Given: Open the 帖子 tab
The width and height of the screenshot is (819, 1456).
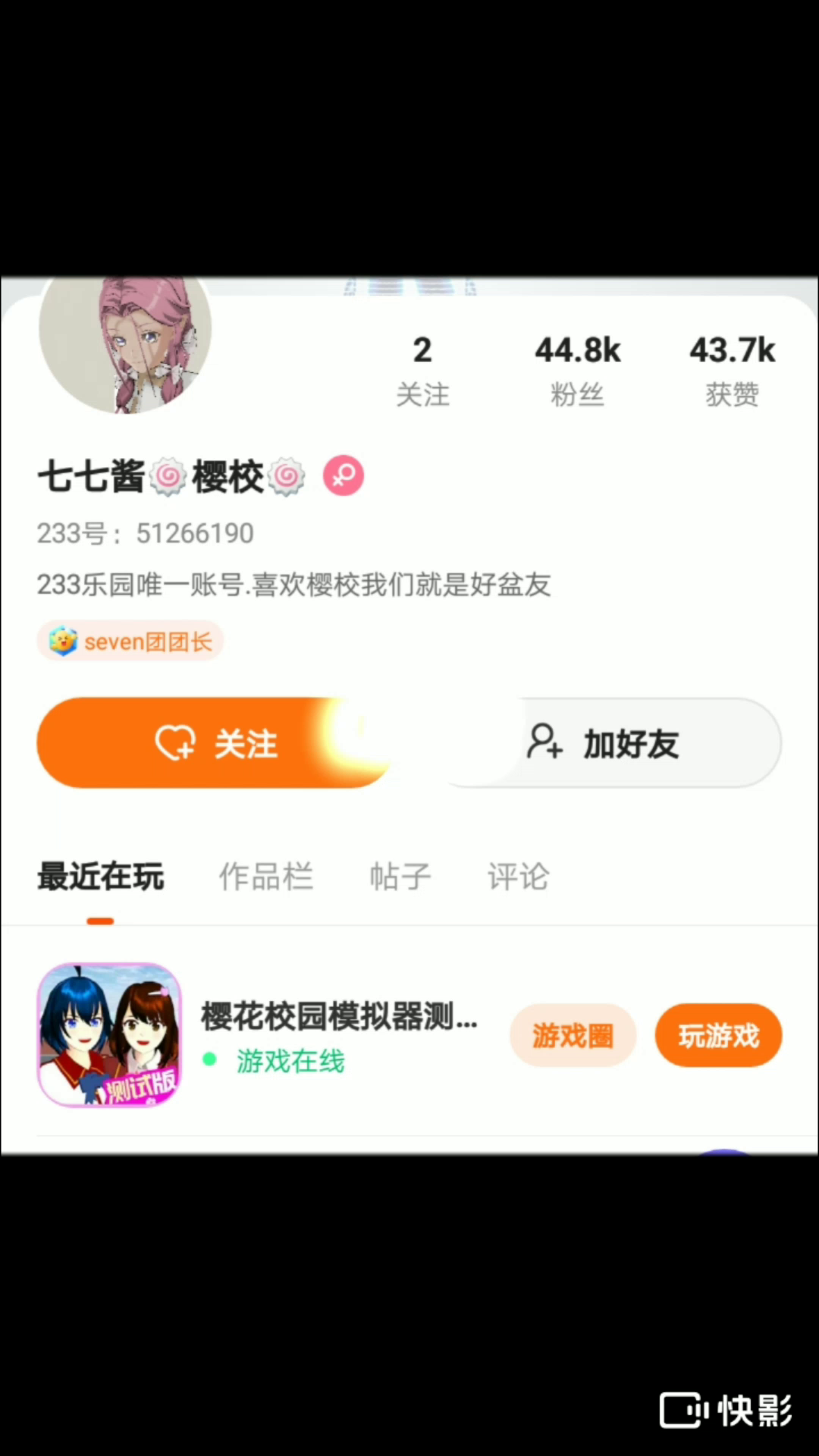Looking at the screenshot, I should click(400, 877).
